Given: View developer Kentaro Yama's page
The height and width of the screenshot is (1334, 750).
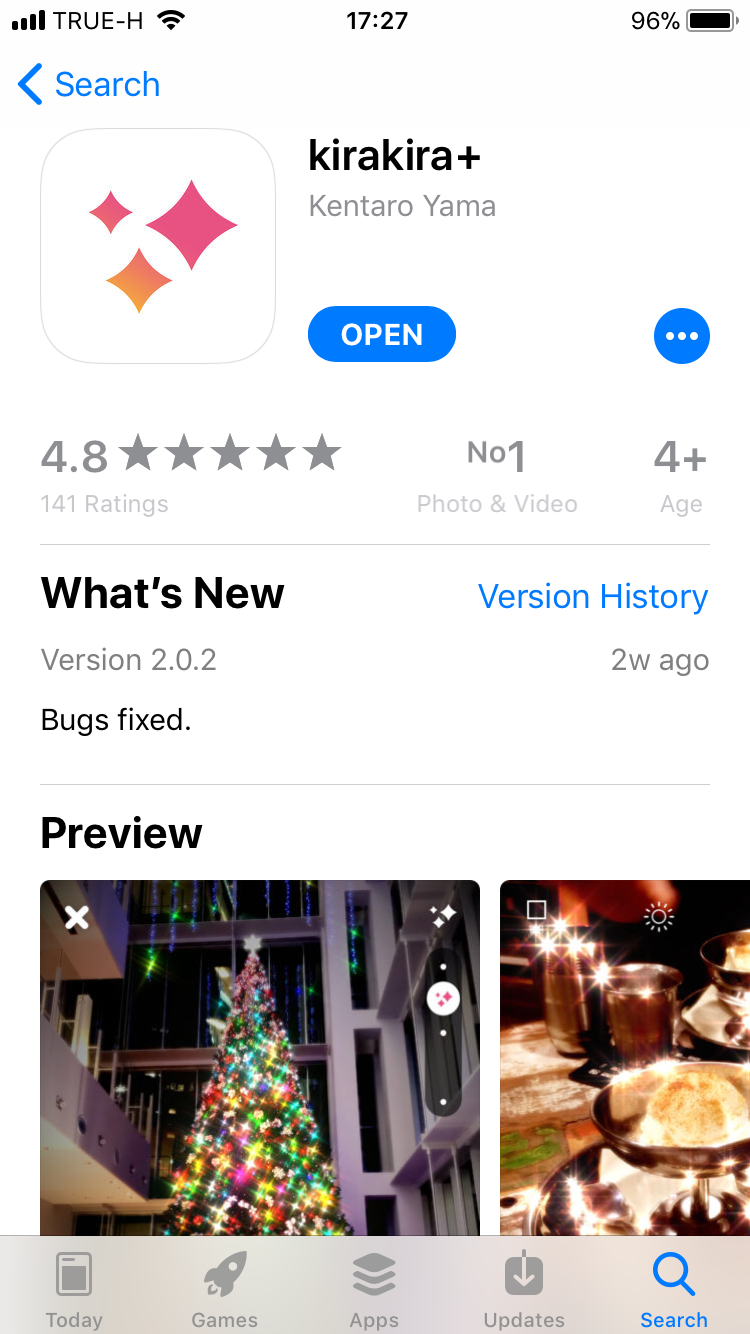Looking at the screenshot, I should click(402, 207).
